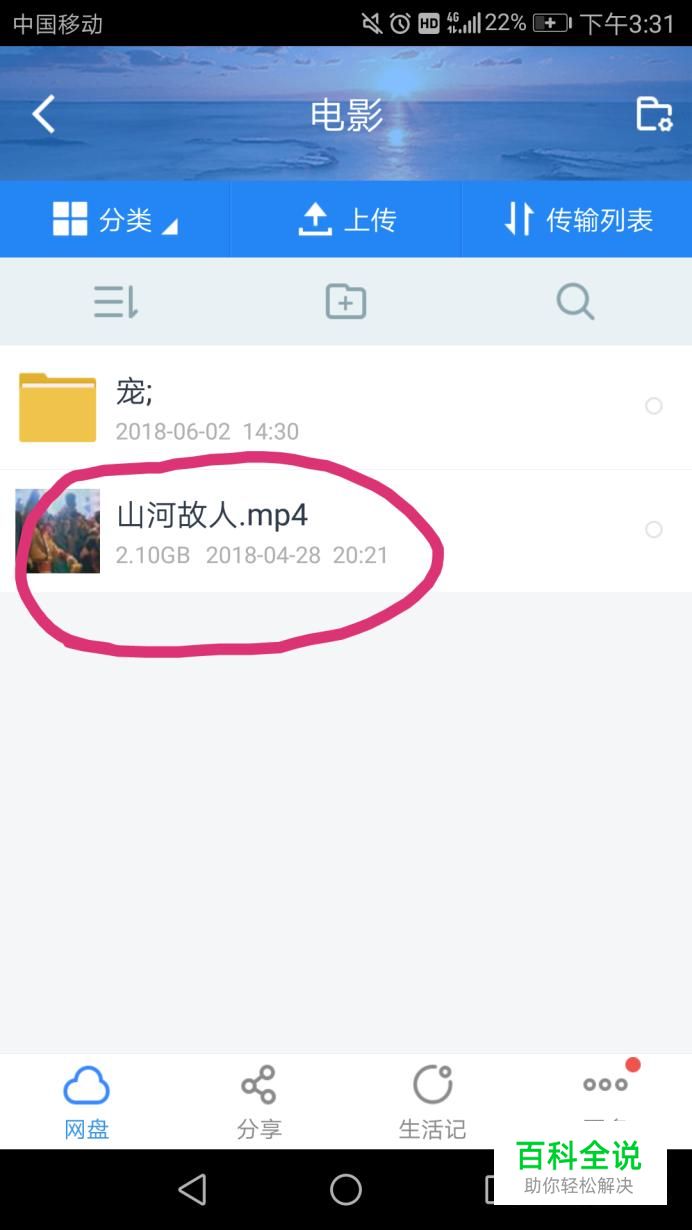The width and height of the screenshot is (692, 1230).
Task: Select the 宠; folder circle
Action: 653,406
